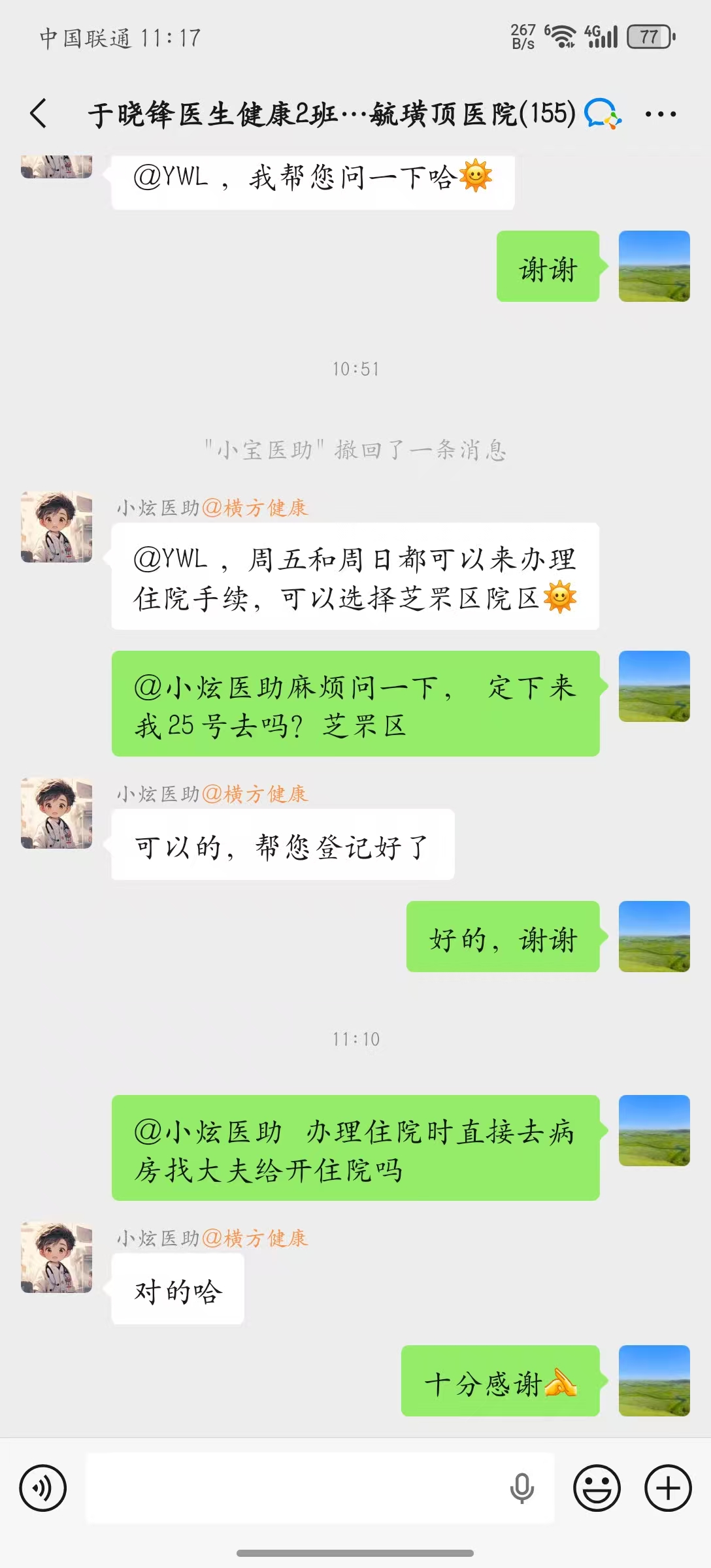Open the group chat overflow menu
711x1568 pixels.
660,114
